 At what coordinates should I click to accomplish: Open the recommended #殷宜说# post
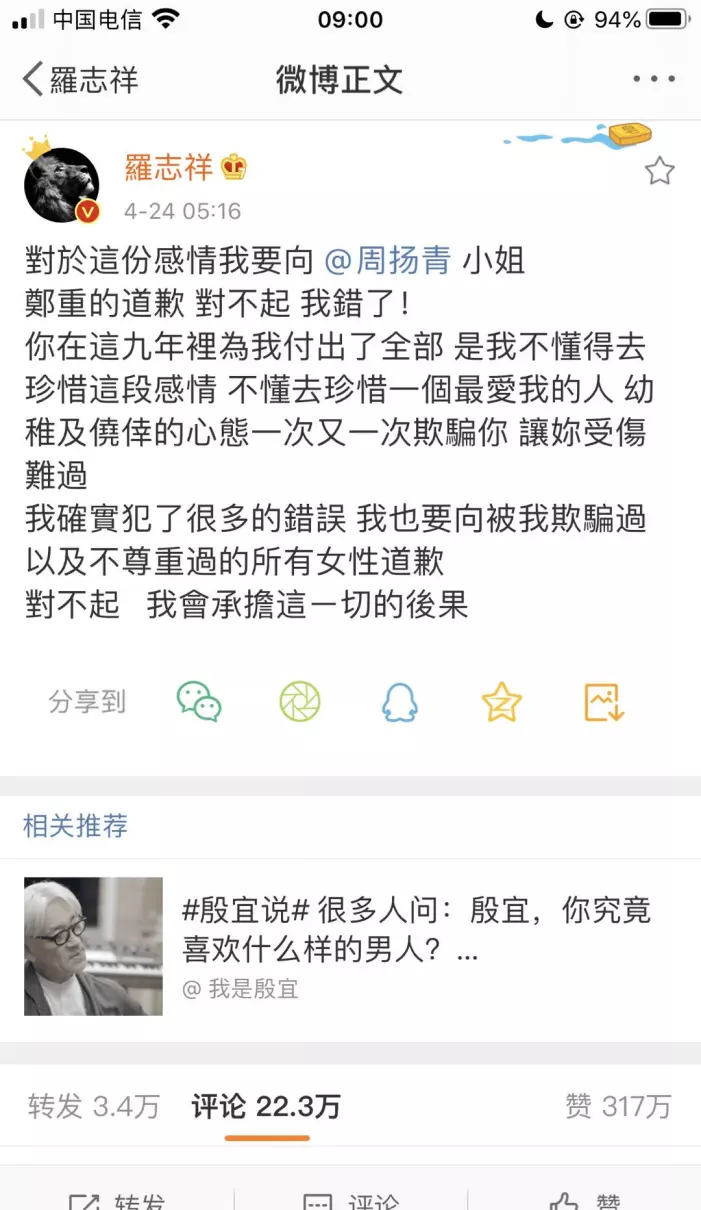pos(350,947)
